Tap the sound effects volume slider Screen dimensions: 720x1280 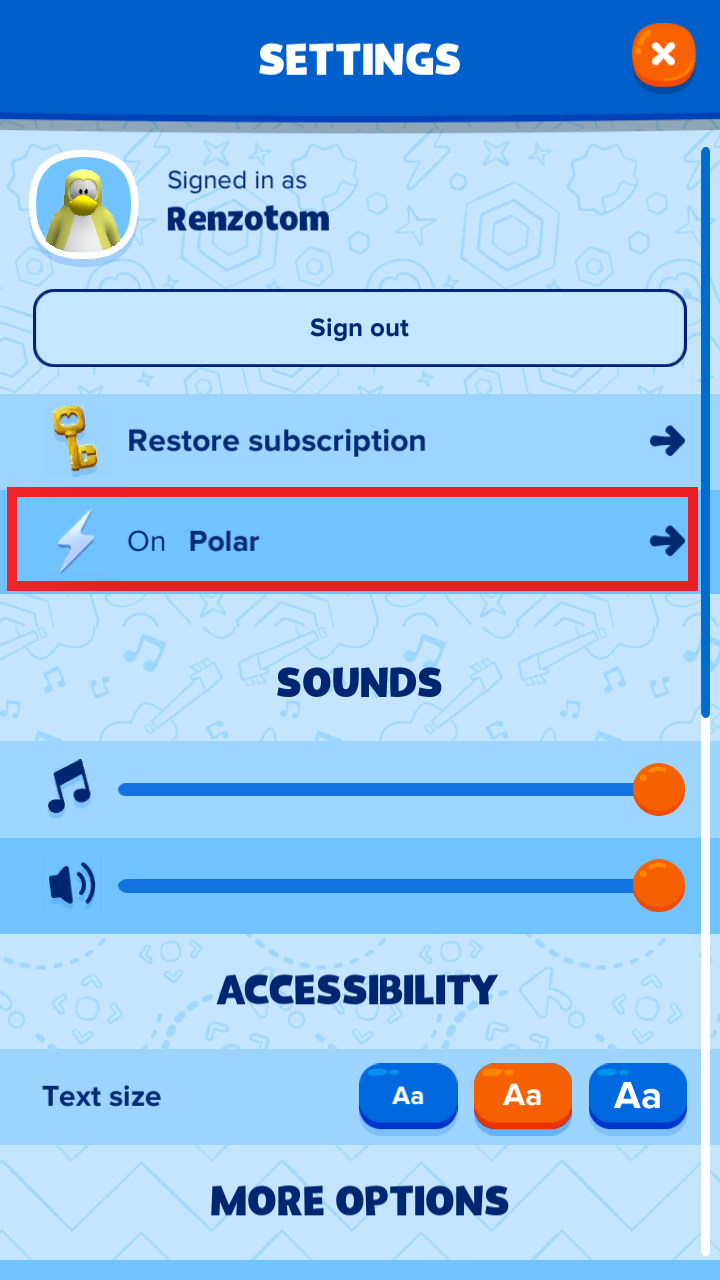(x=380, y=885)
